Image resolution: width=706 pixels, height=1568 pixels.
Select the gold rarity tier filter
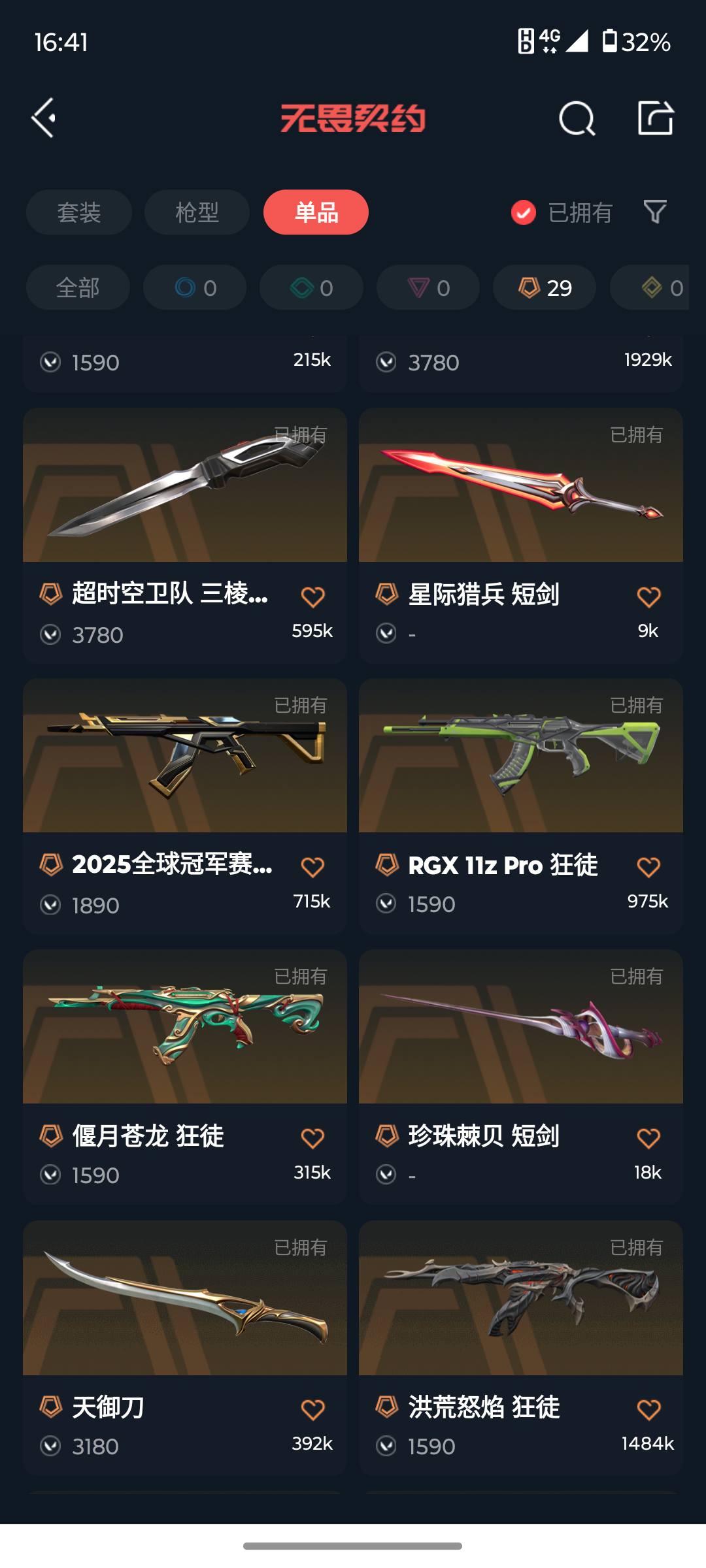tap(660, 287)
